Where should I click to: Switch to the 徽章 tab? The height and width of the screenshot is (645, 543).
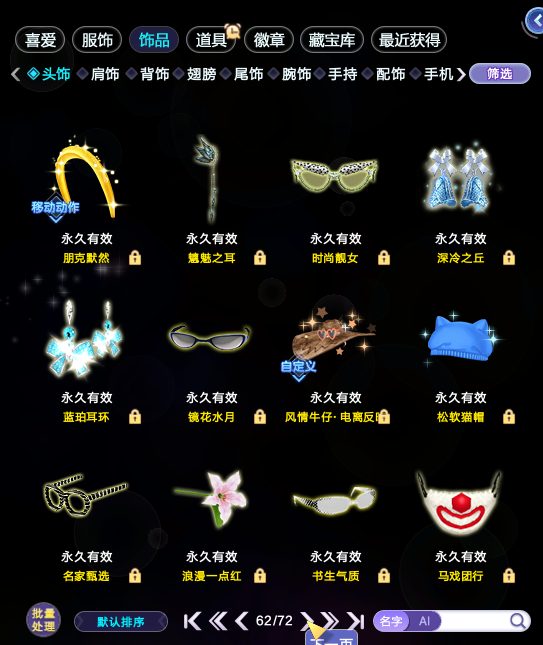coord(269,40)
